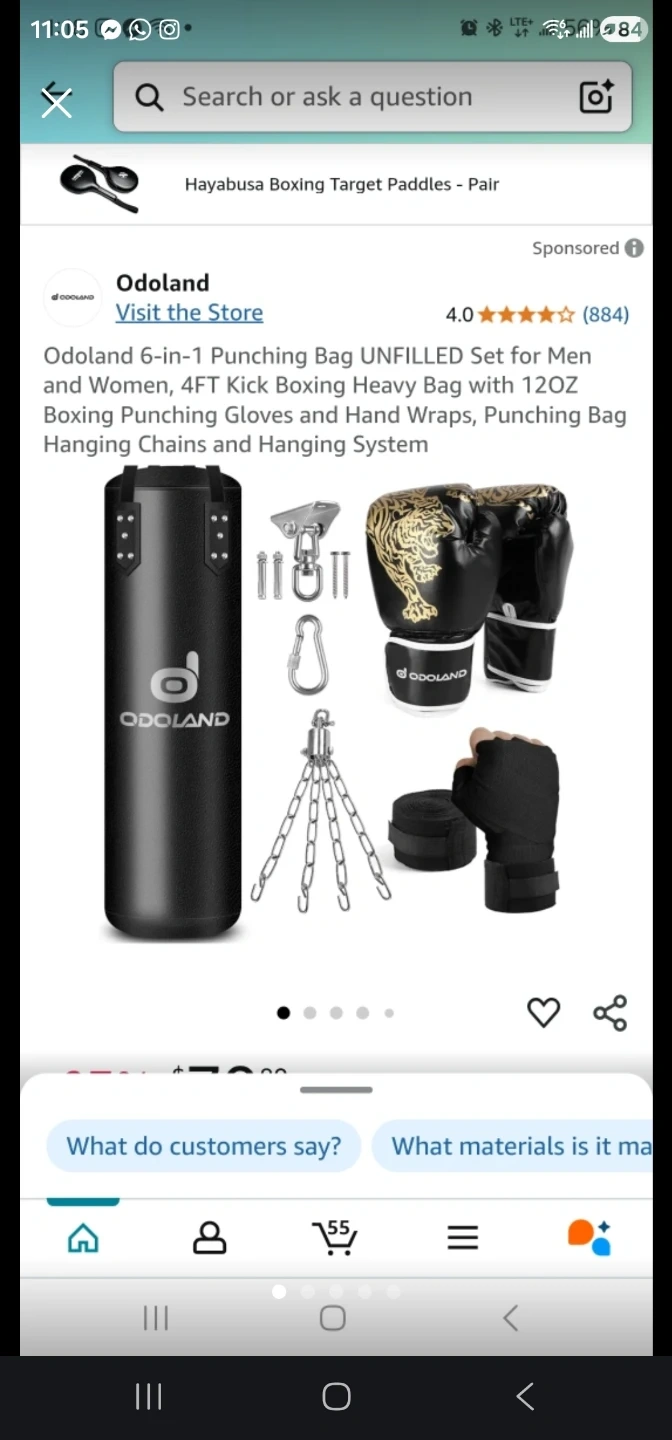The width and height of the screenshot is (672, 1440).
Task: Open camera lens search icon
Action: click(596, 97)
